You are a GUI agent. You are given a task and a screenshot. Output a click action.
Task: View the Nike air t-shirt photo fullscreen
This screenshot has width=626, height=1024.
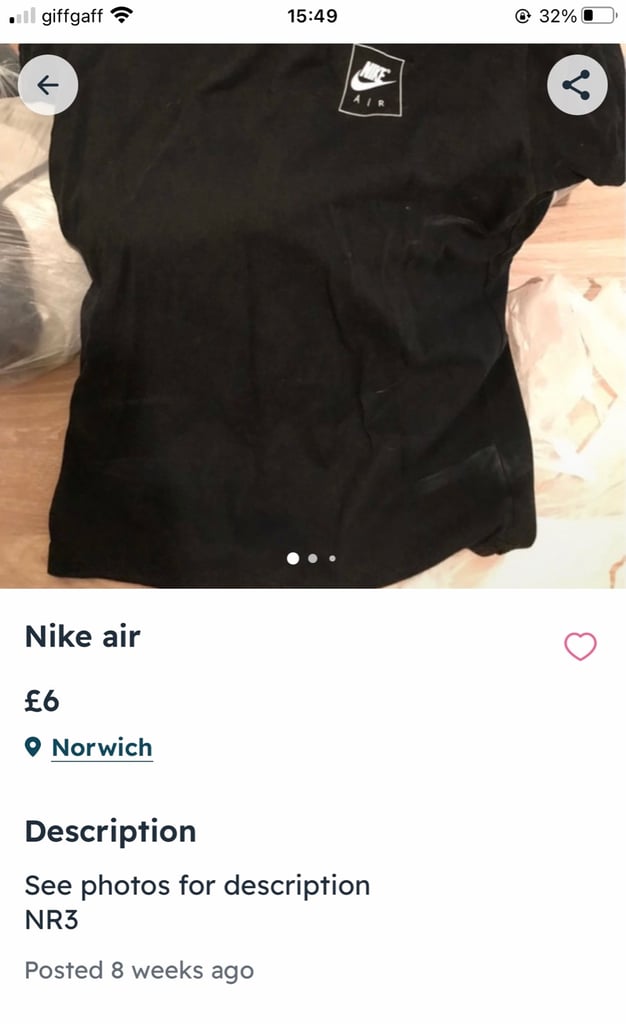coord(313,315)
